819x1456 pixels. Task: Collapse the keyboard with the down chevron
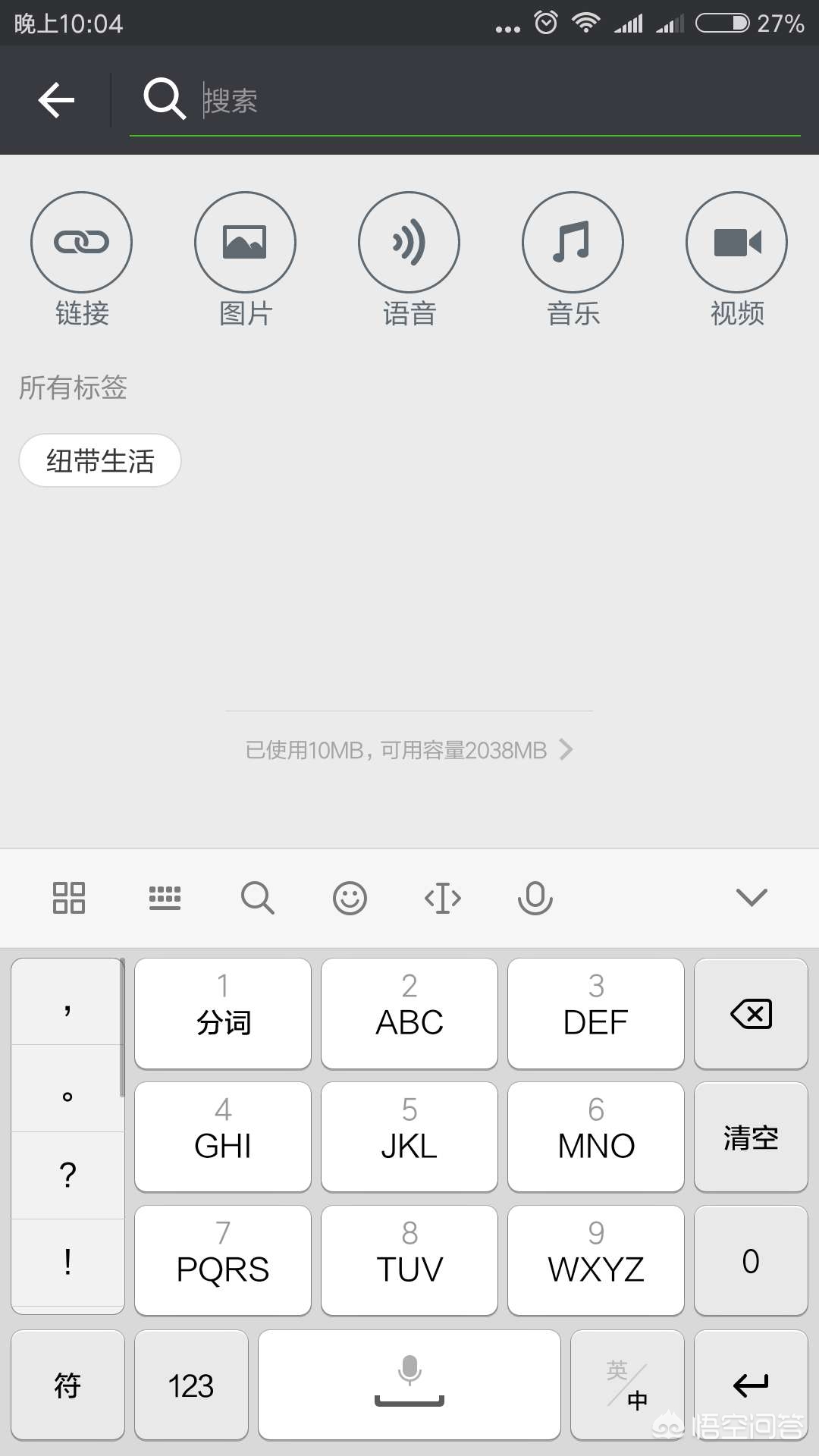752,898
